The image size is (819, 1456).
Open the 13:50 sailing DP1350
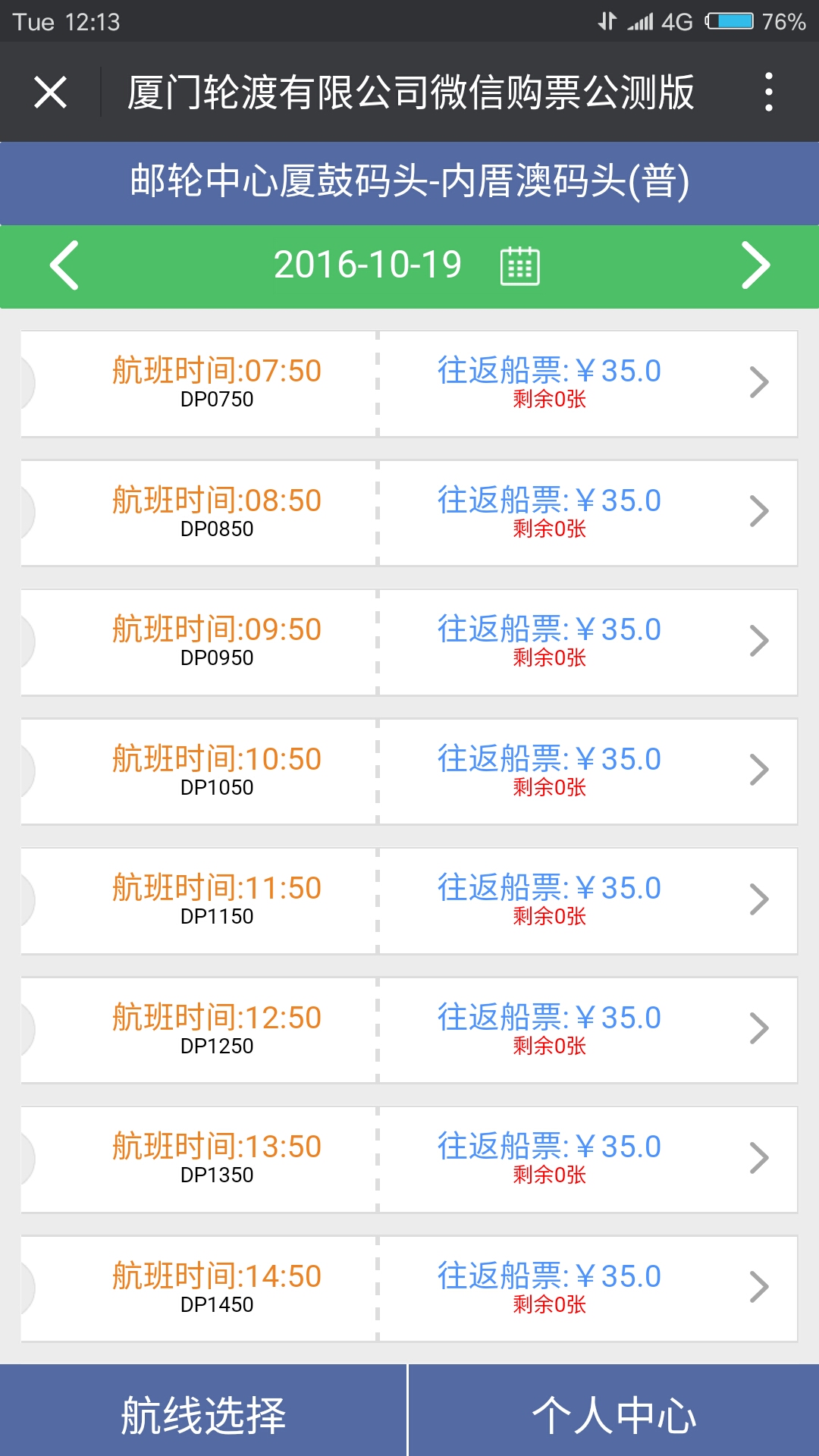point(409,1159)
